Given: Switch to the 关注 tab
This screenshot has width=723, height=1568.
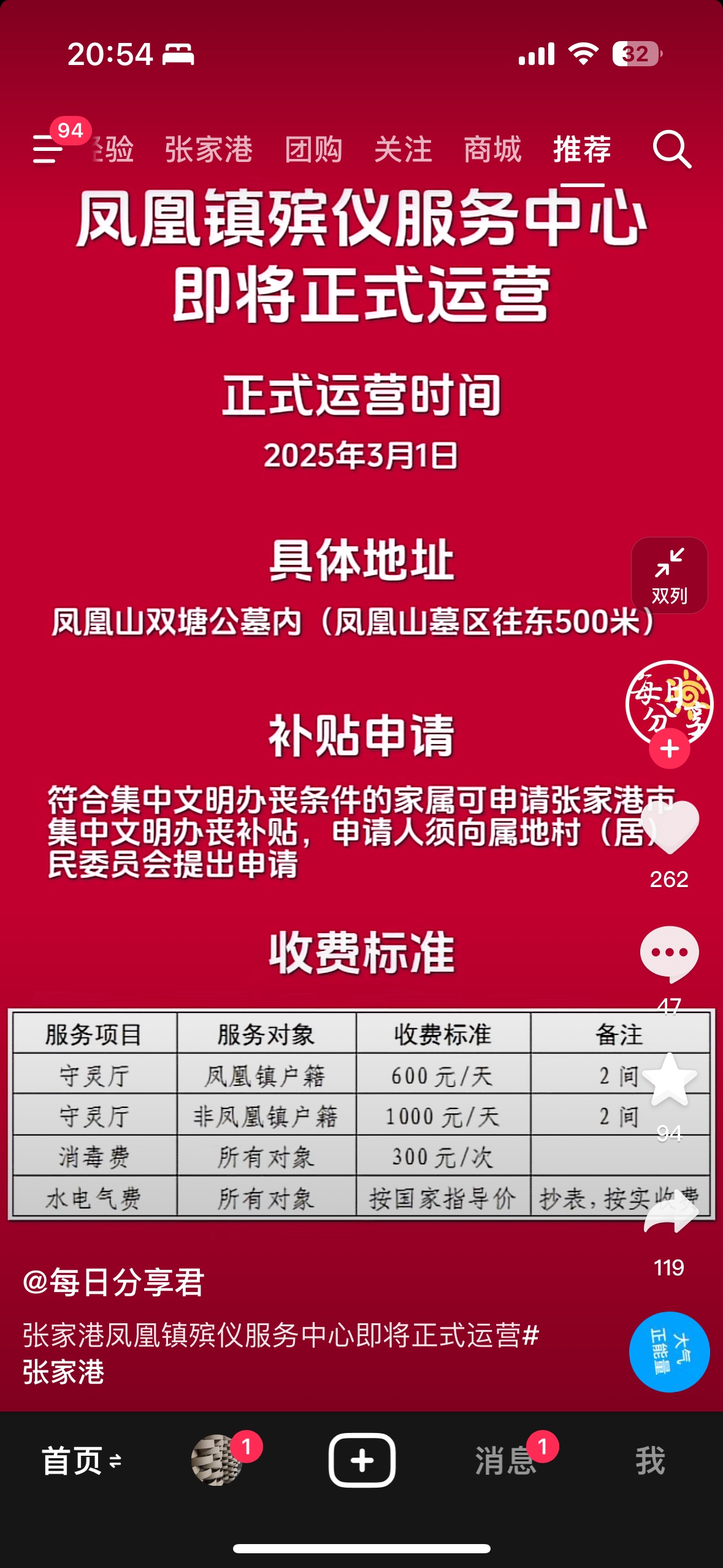Looking at the screenshot, I should 403,149.
